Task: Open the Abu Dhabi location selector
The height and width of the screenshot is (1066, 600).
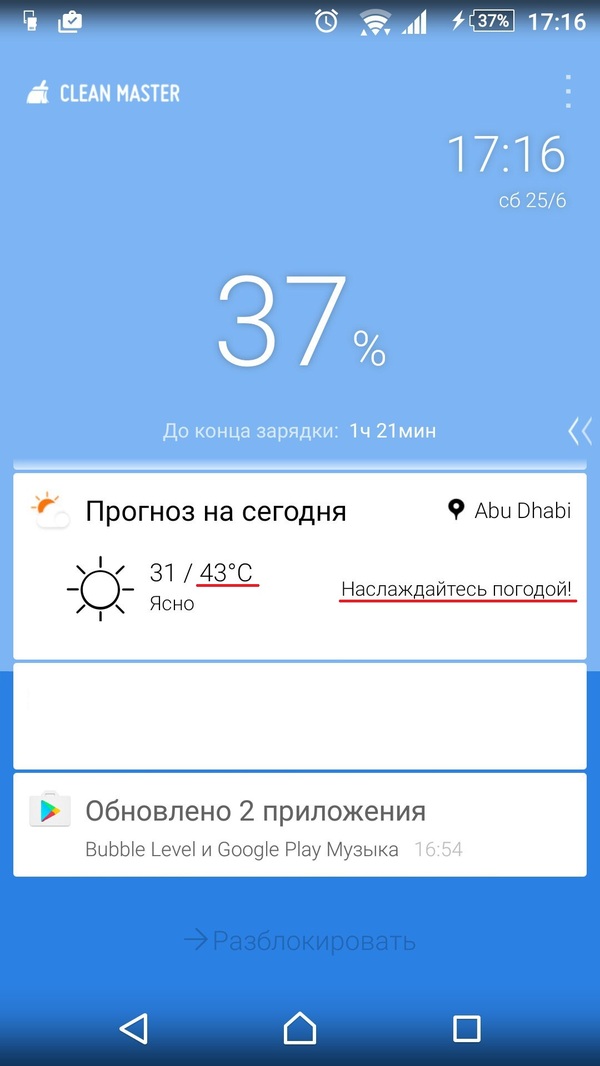Action: (510, 510)
